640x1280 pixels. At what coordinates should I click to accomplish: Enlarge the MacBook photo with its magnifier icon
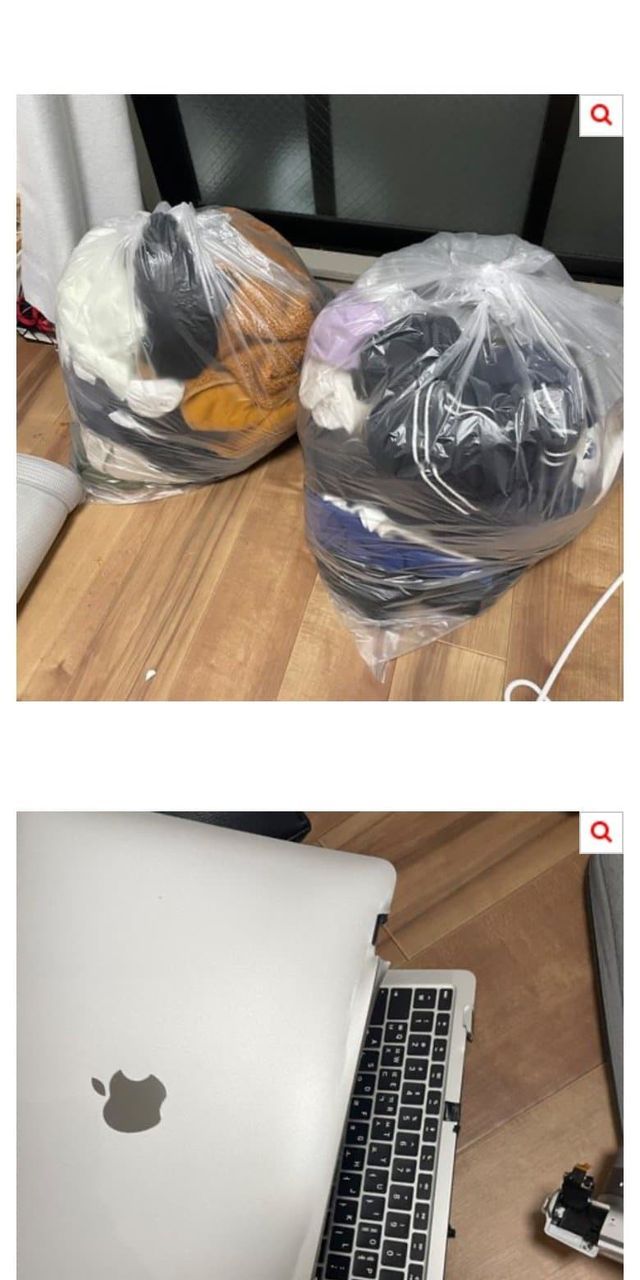point(601,832)
